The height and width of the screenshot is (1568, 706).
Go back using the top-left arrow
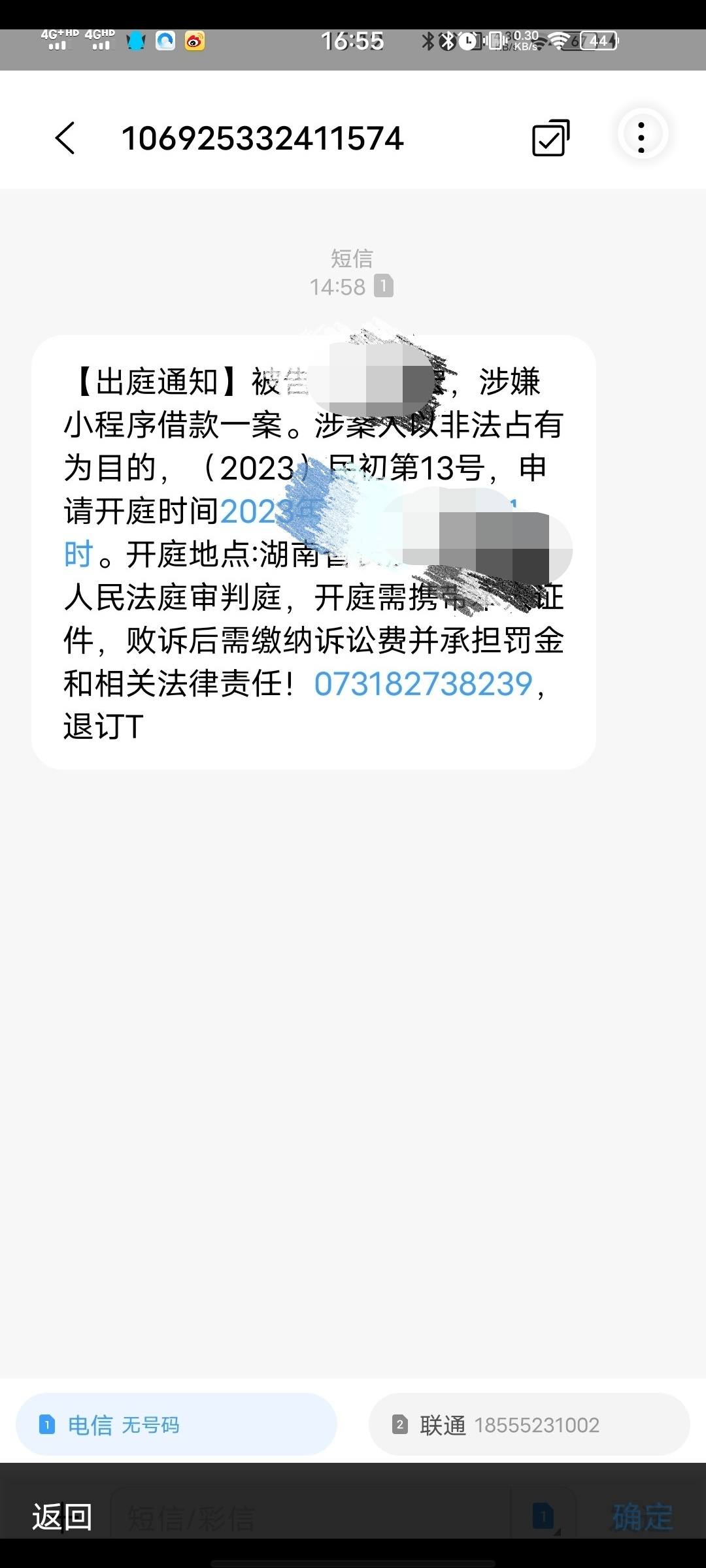tap(65, 138)
